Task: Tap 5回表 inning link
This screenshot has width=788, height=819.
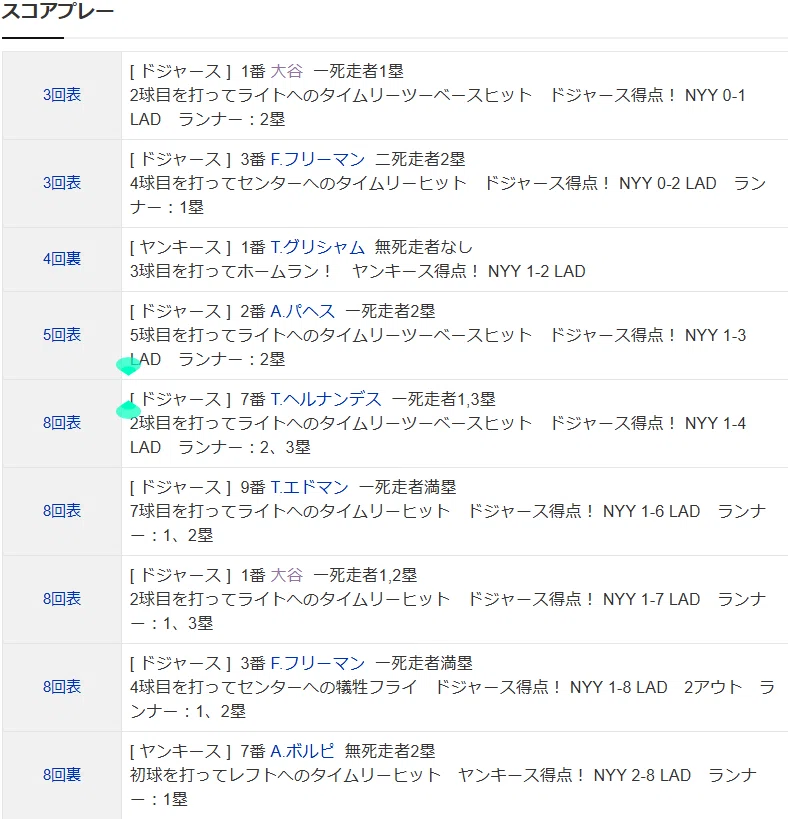Action: click(62, 335)
